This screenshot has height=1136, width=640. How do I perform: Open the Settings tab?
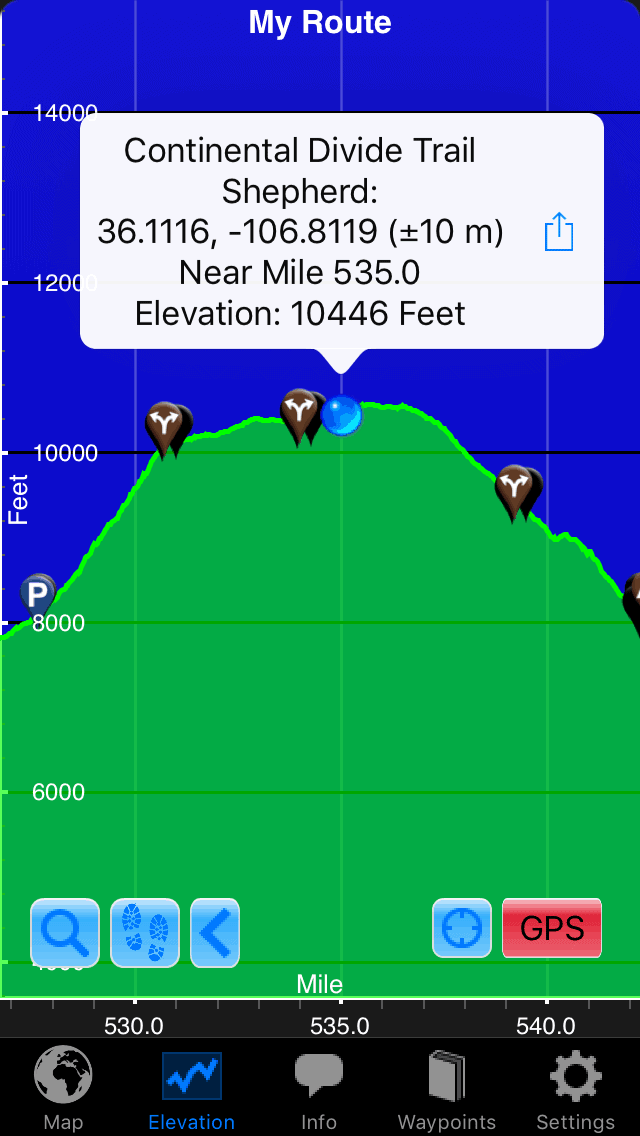575,1089
